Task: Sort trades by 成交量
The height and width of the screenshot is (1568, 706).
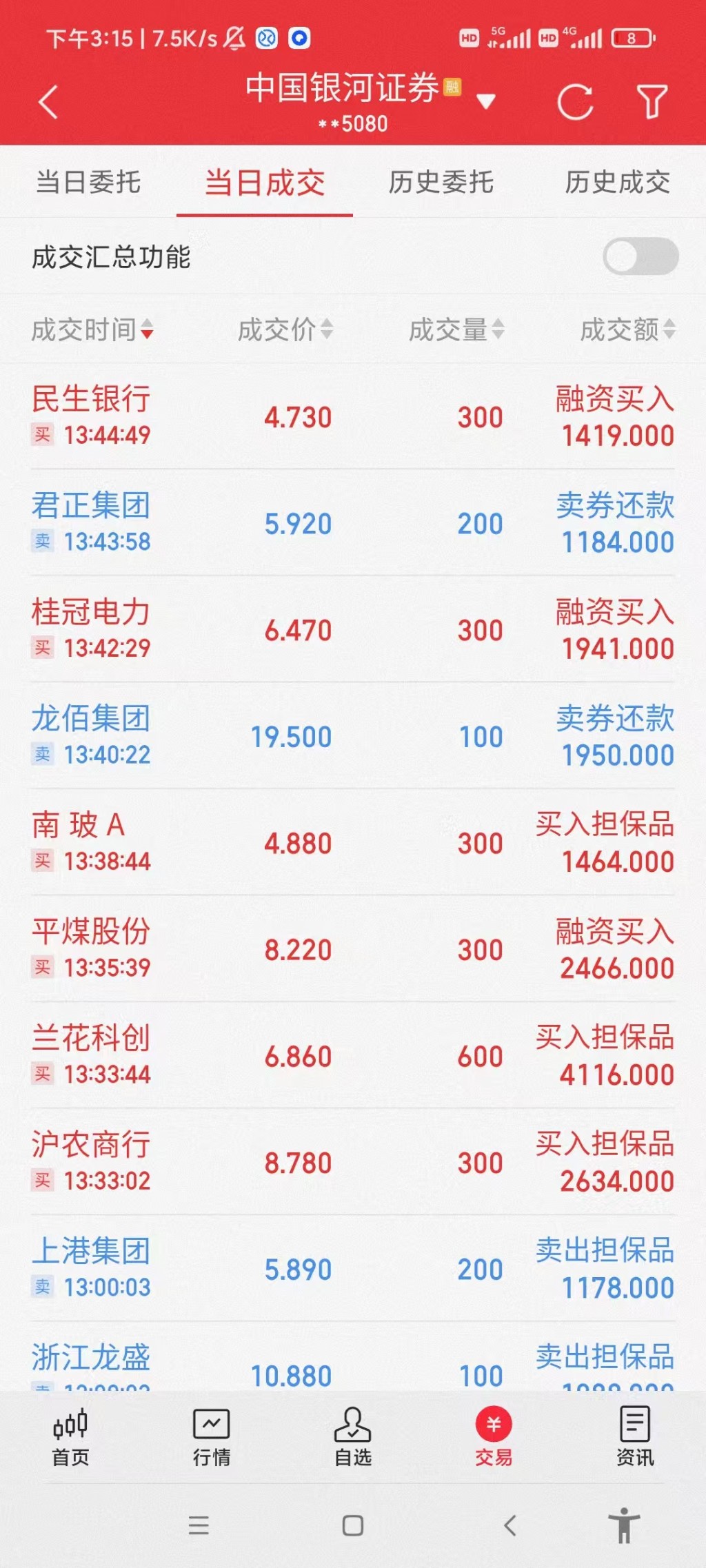Action: point(456,330)
